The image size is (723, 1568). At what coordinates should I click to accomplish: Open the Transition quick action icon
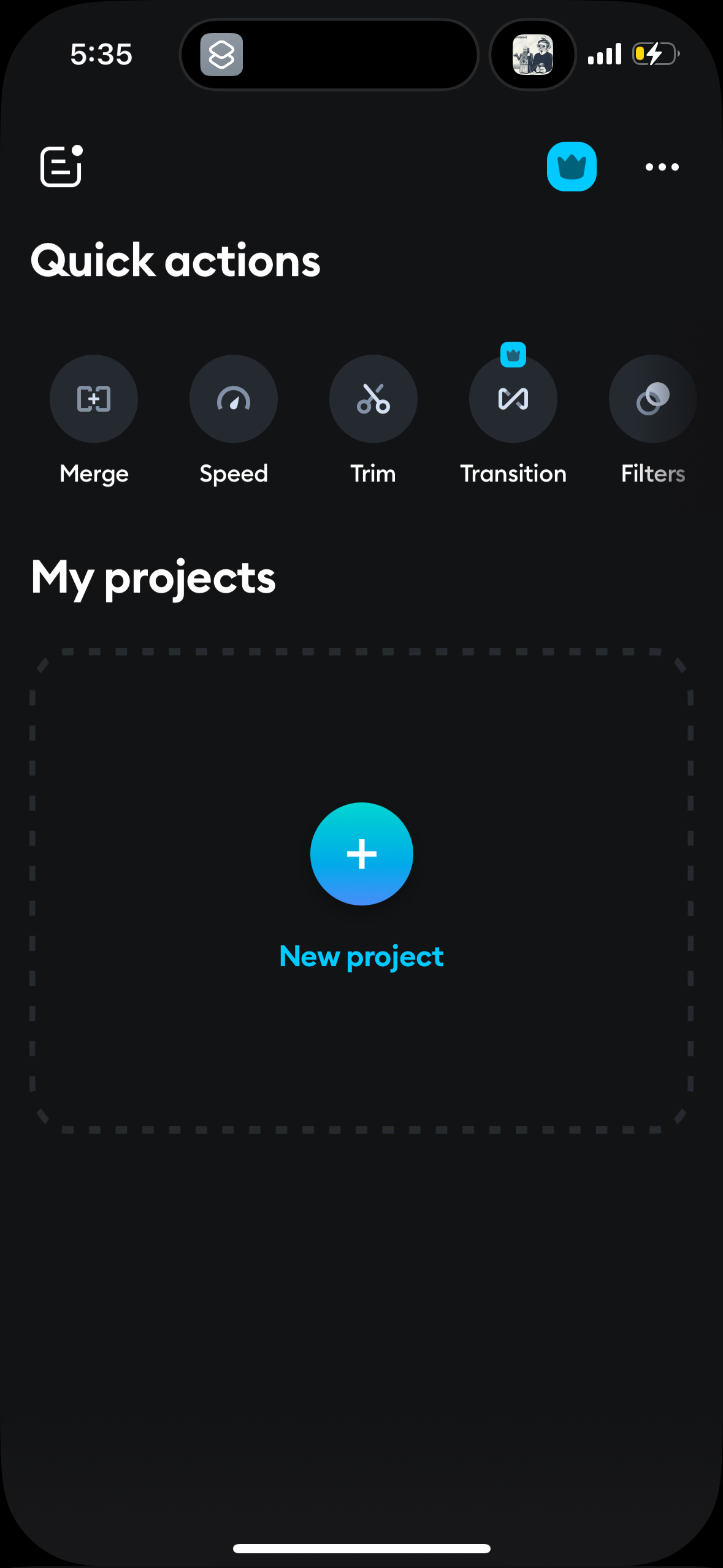click(513, 399)
